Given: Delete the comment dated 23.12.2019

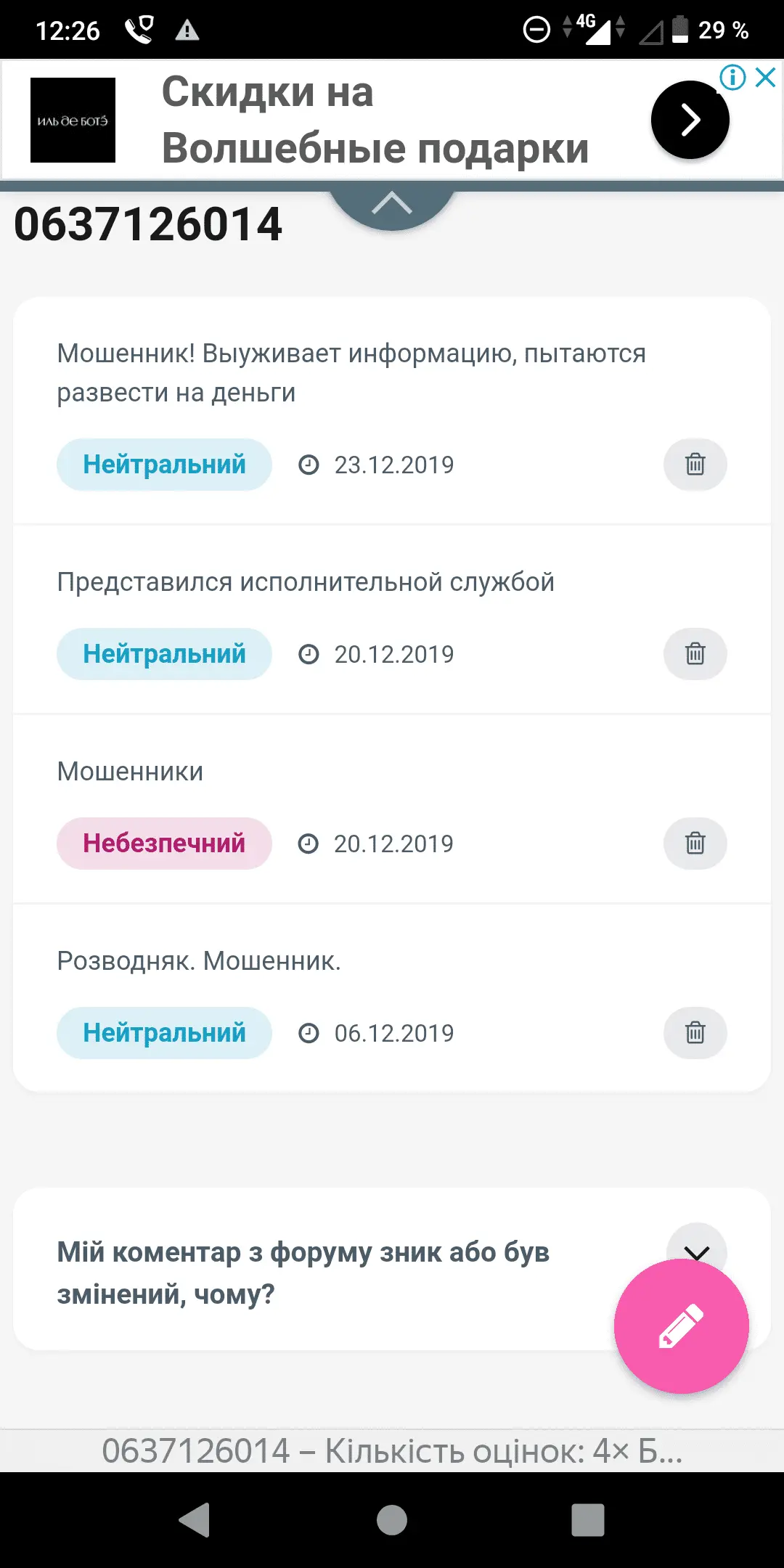Looking at the screenshot, I should 695,465.
